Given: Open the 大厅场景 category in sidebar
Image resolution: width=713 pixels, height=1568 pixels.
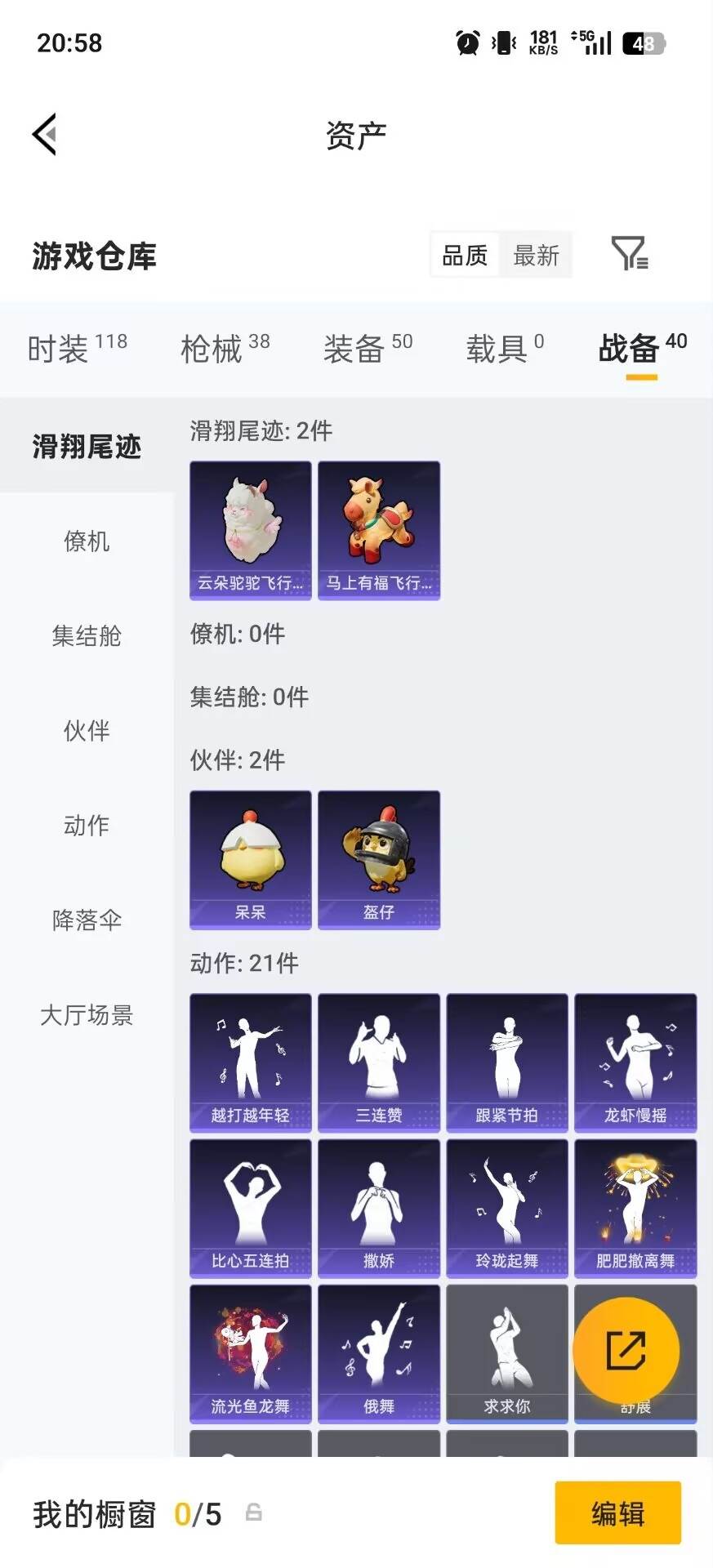Looking at the screenshot, I should pyautogui.click(x=87, y=1015).
